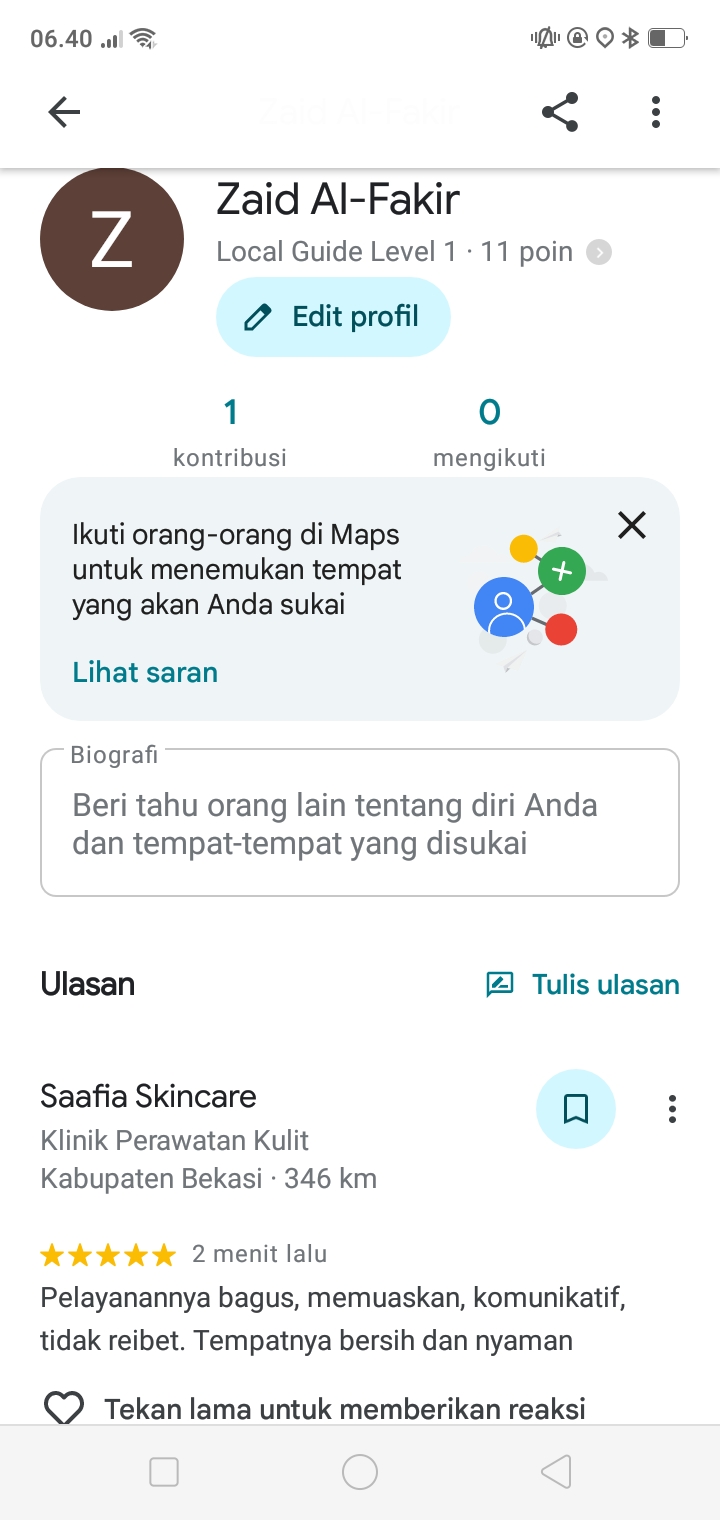The width and height of the screenshot is (720, 1520).
Task: Open the Saafia Skincare review
Action: [x=148, y=1096]
